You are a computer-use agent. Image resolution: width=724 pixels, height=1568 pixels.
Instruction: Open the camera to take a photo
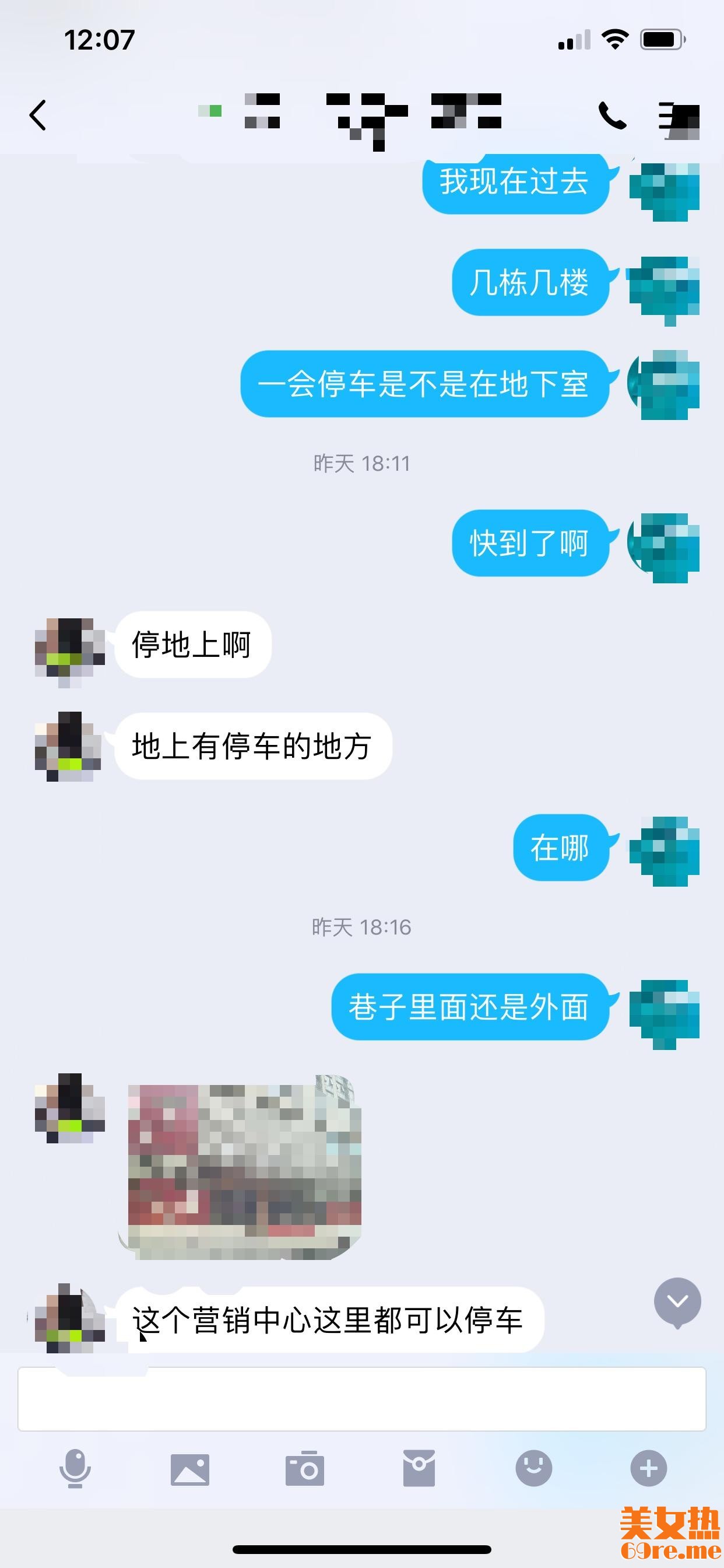tap(304, 1469)
